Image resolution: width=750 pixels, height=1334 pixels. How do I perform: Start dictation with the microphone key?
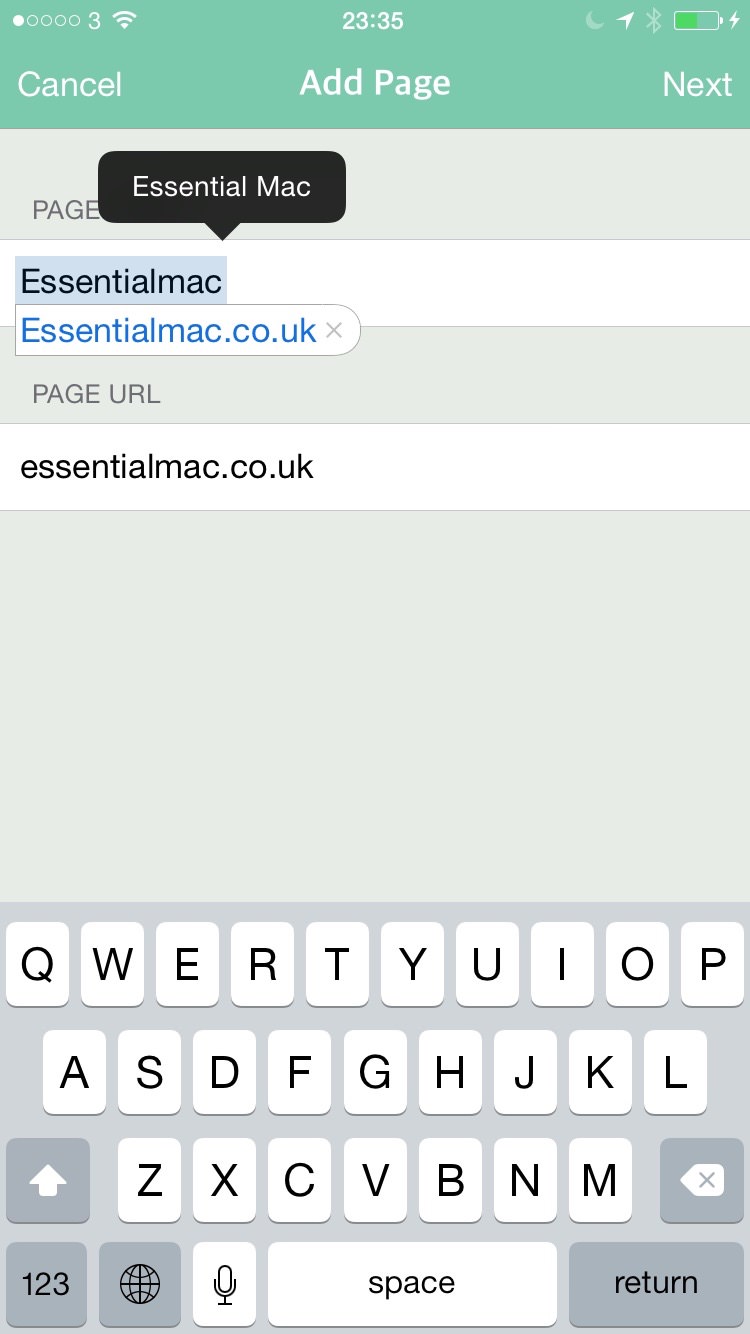click(225, 1283)
